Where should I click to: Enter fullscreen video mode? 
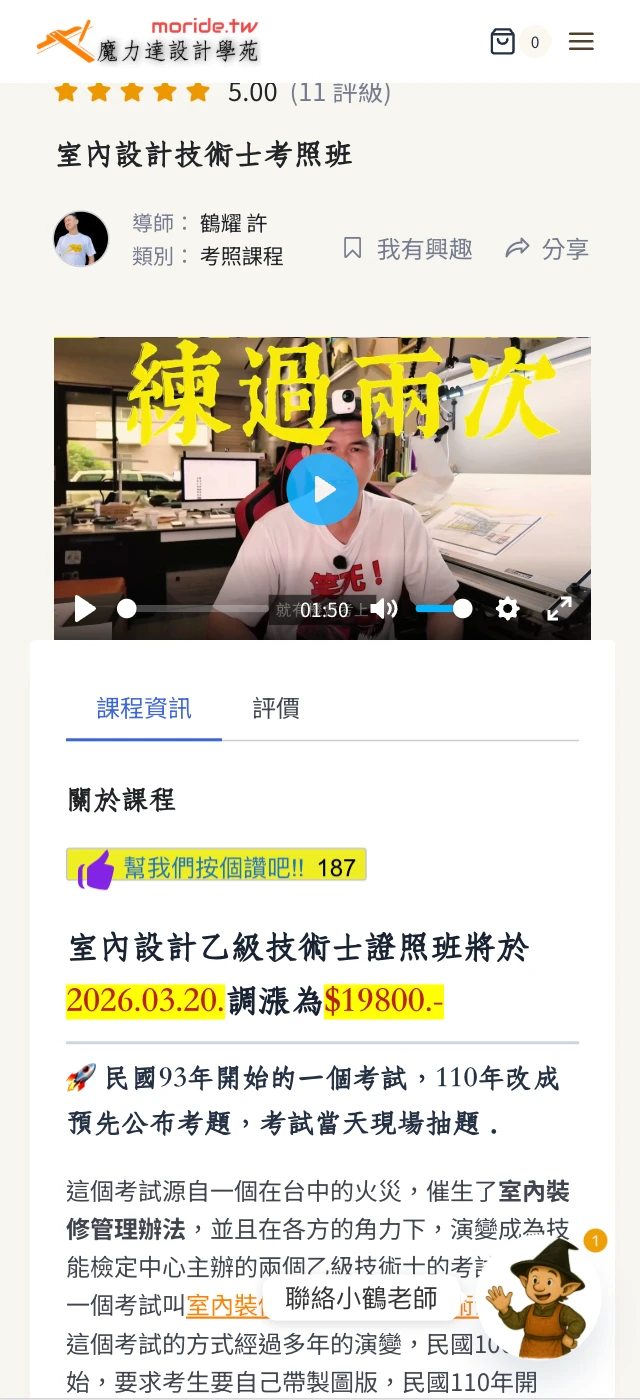[x=559, y=608]
